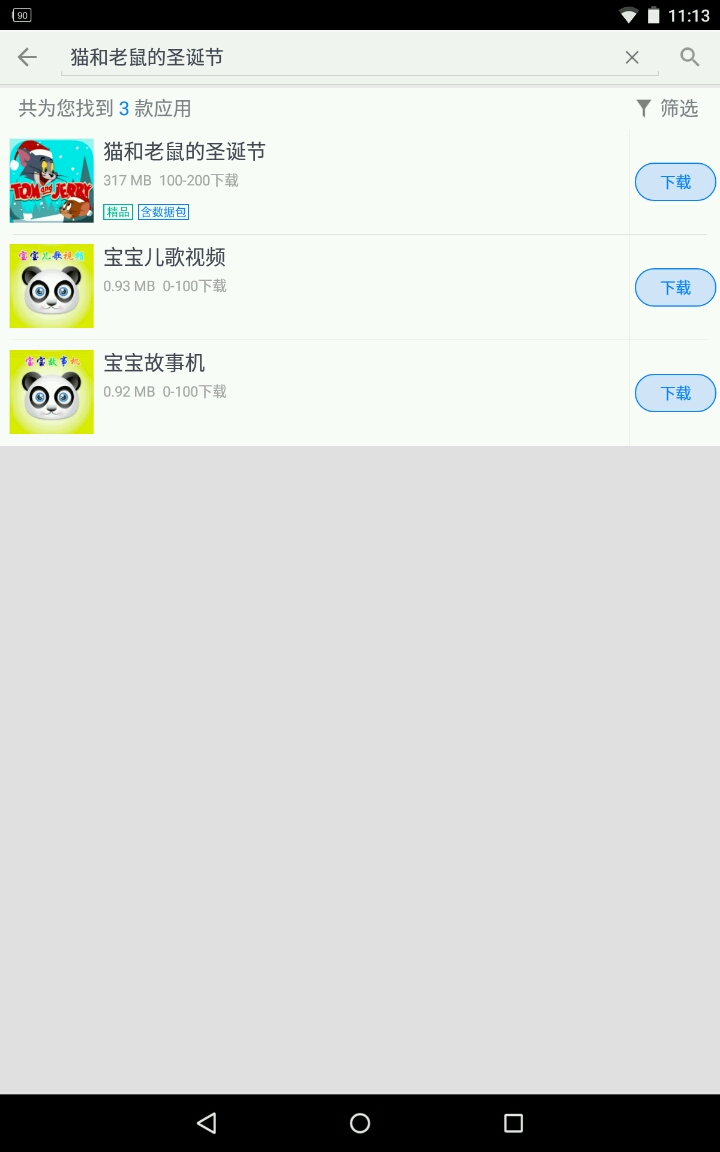Image resolution: width=720 pixels, height=1152 pixels.
Task: Open recent apps from navigation bar
Action: (513, 1123)
